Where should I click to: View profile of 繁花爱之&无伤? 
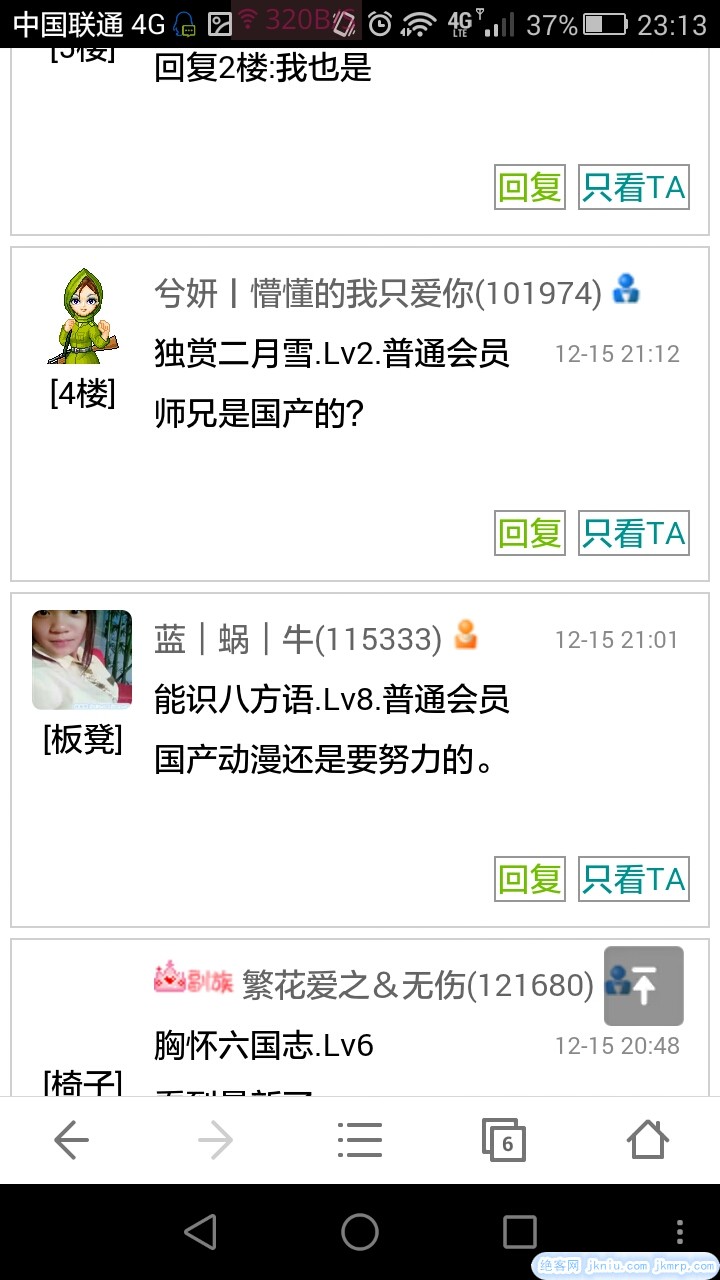coord(418,985)
